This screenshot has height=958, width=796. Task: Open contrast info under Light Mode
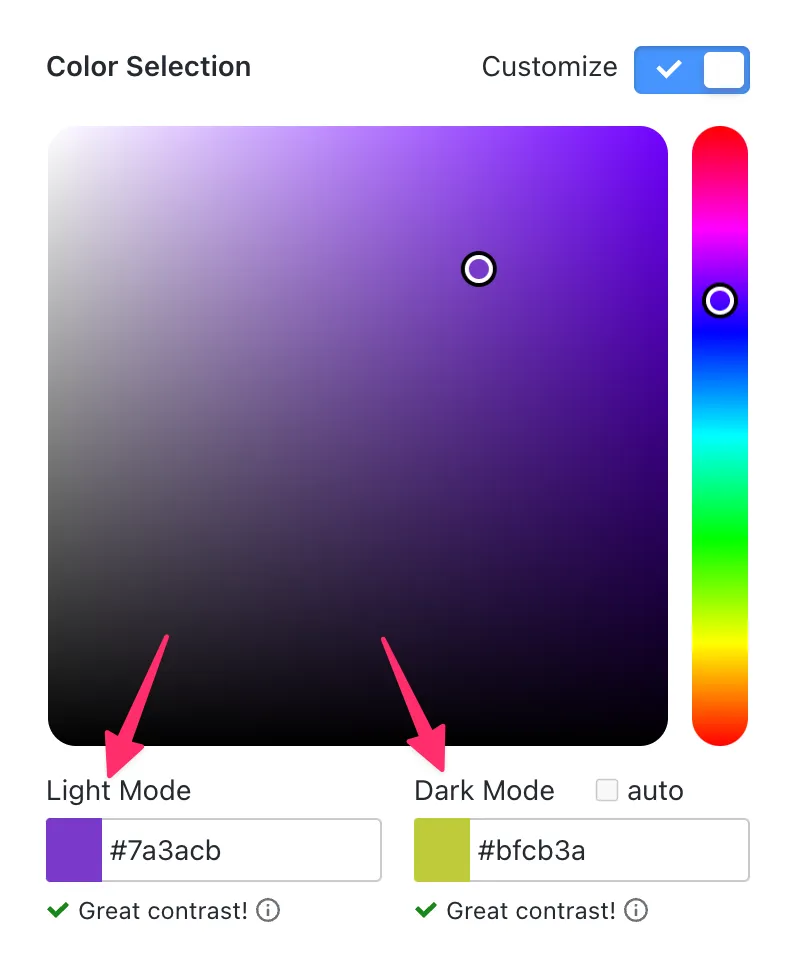[x=268, y=911]
